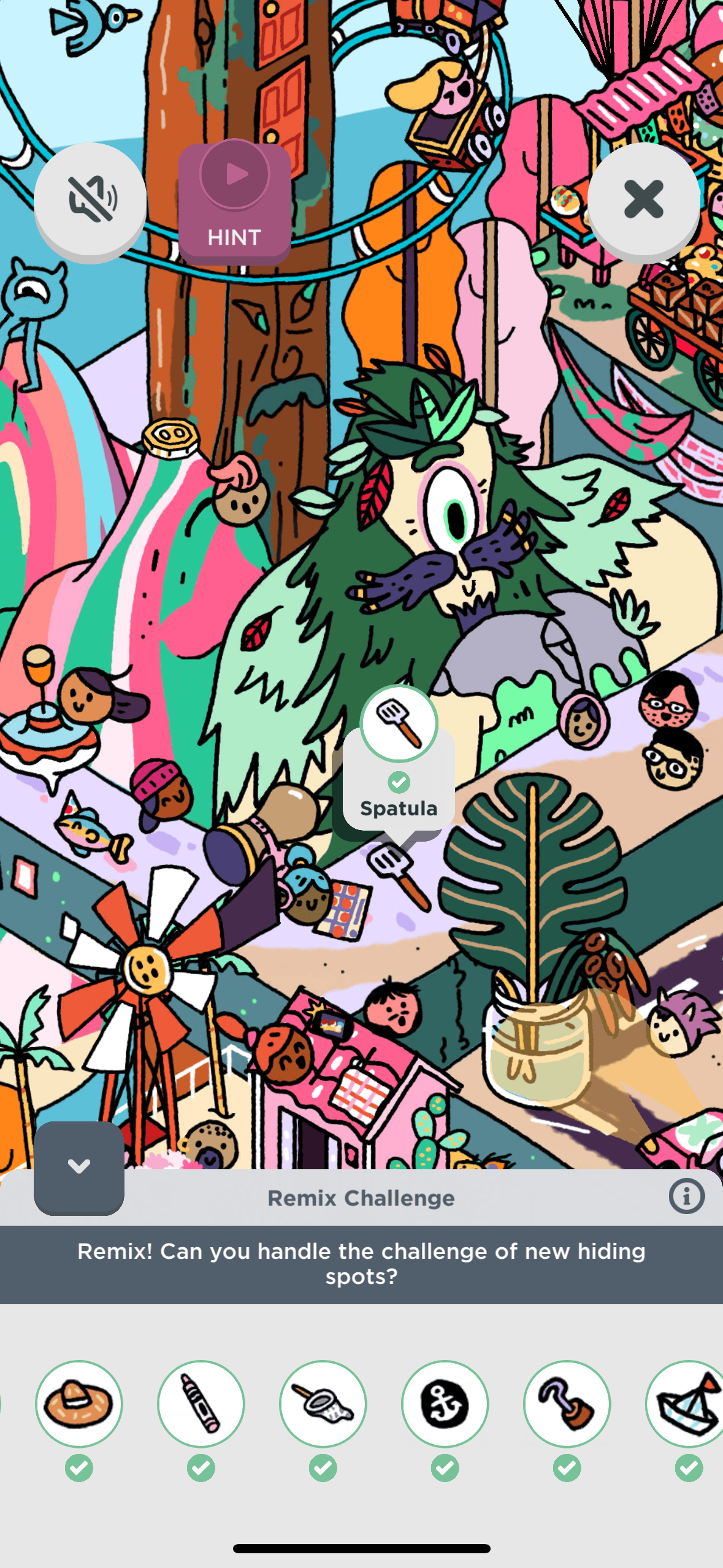The width and height of the screenshot is (723, 1568).
Task: Select the crayon item
Action: click(201, 1404)
